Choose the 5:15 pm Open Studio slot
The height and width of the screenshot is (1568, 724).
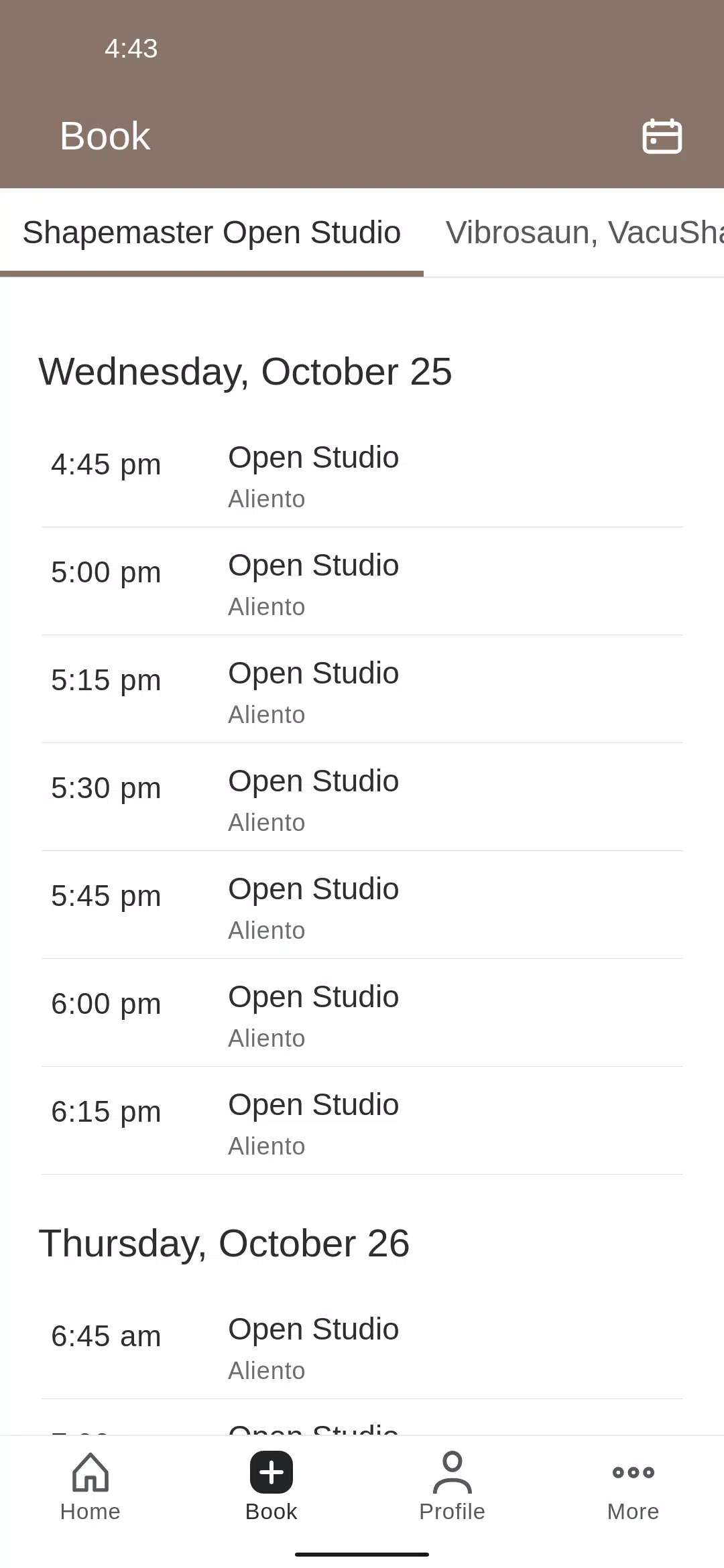362,690
